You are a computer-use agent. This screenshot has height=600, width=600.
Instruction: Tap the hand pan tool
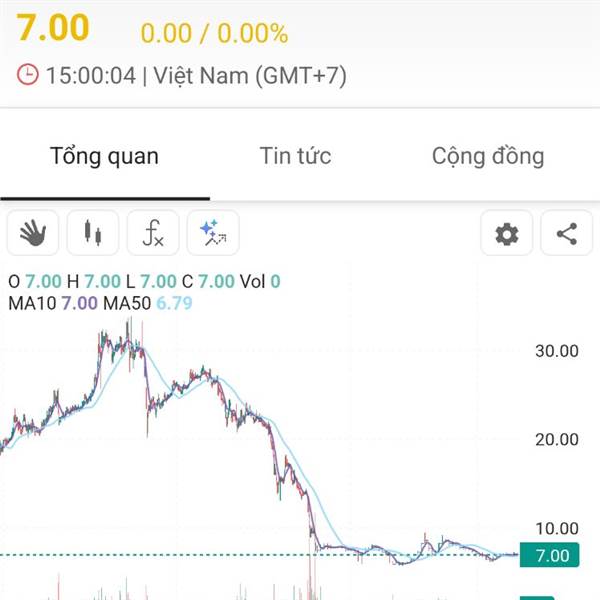click(x=33, y=233)
